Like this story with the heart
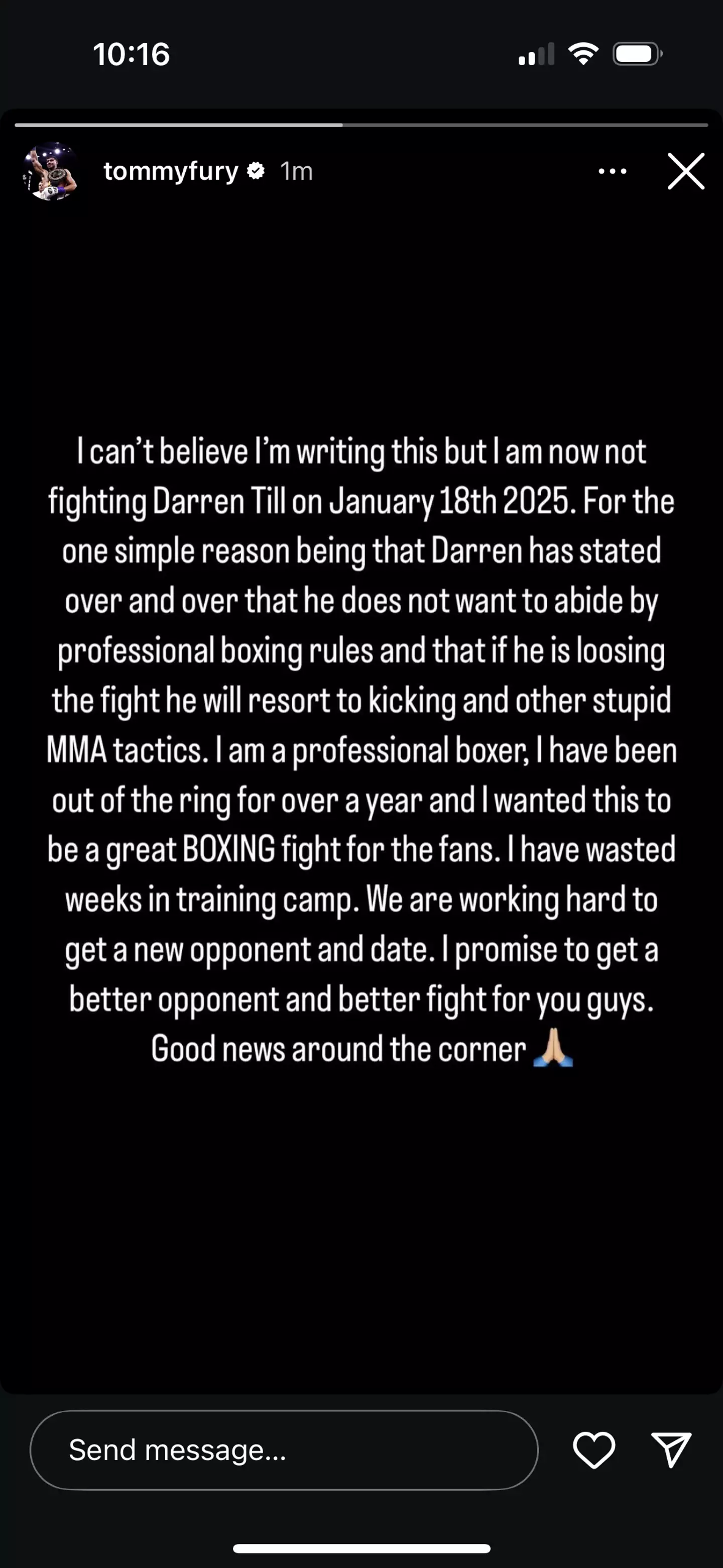 point(593,1450)
